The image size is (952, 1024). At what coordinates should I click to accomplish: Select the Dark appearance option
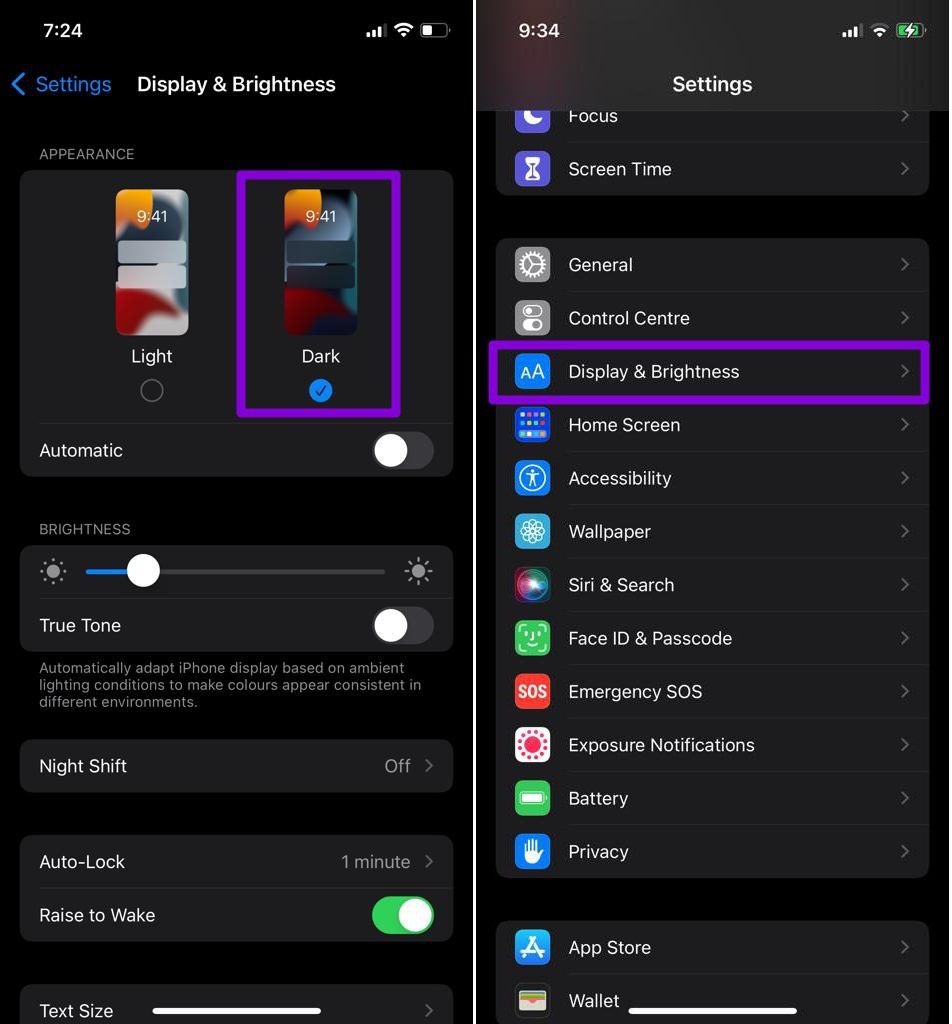[320, 390]
